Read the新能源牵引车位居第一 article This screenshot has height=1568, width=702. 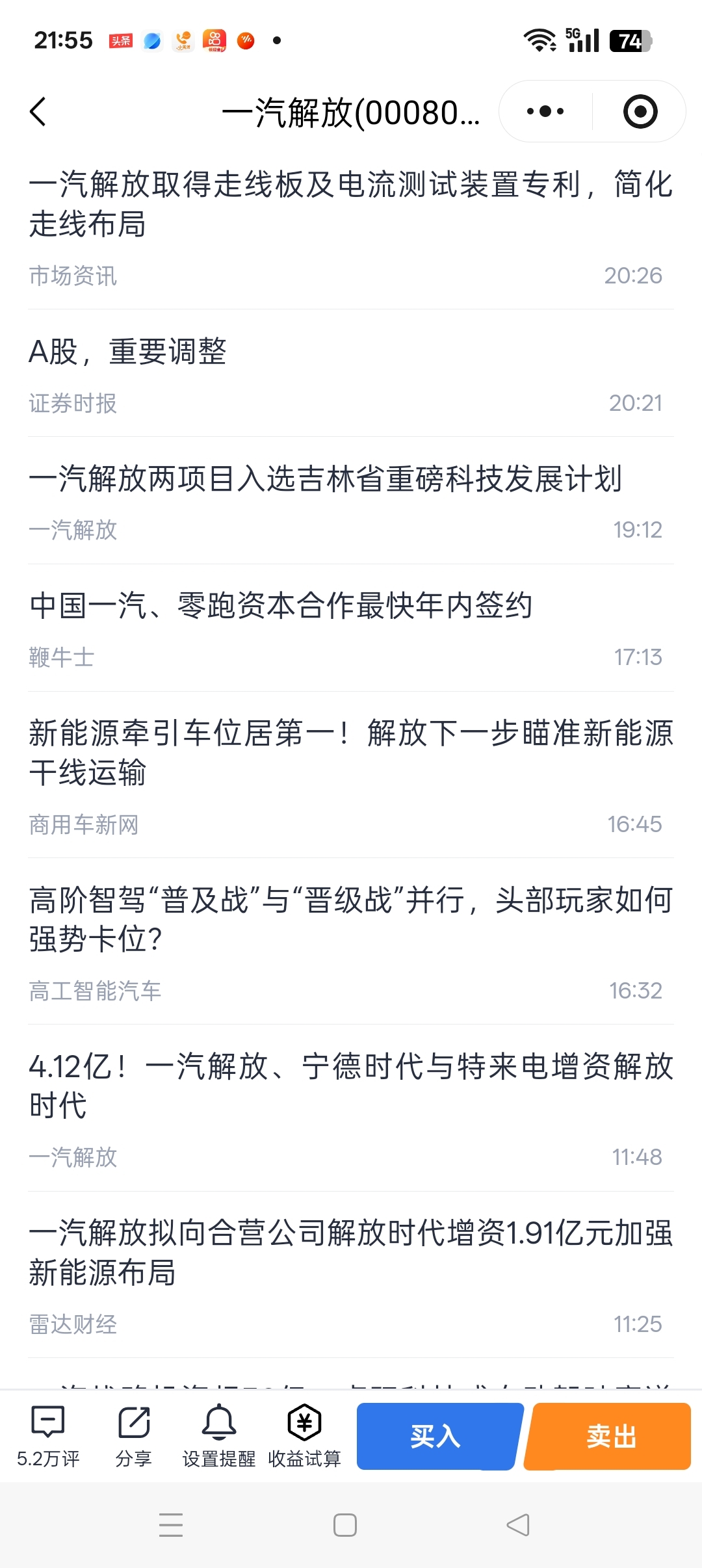[351, 776]
